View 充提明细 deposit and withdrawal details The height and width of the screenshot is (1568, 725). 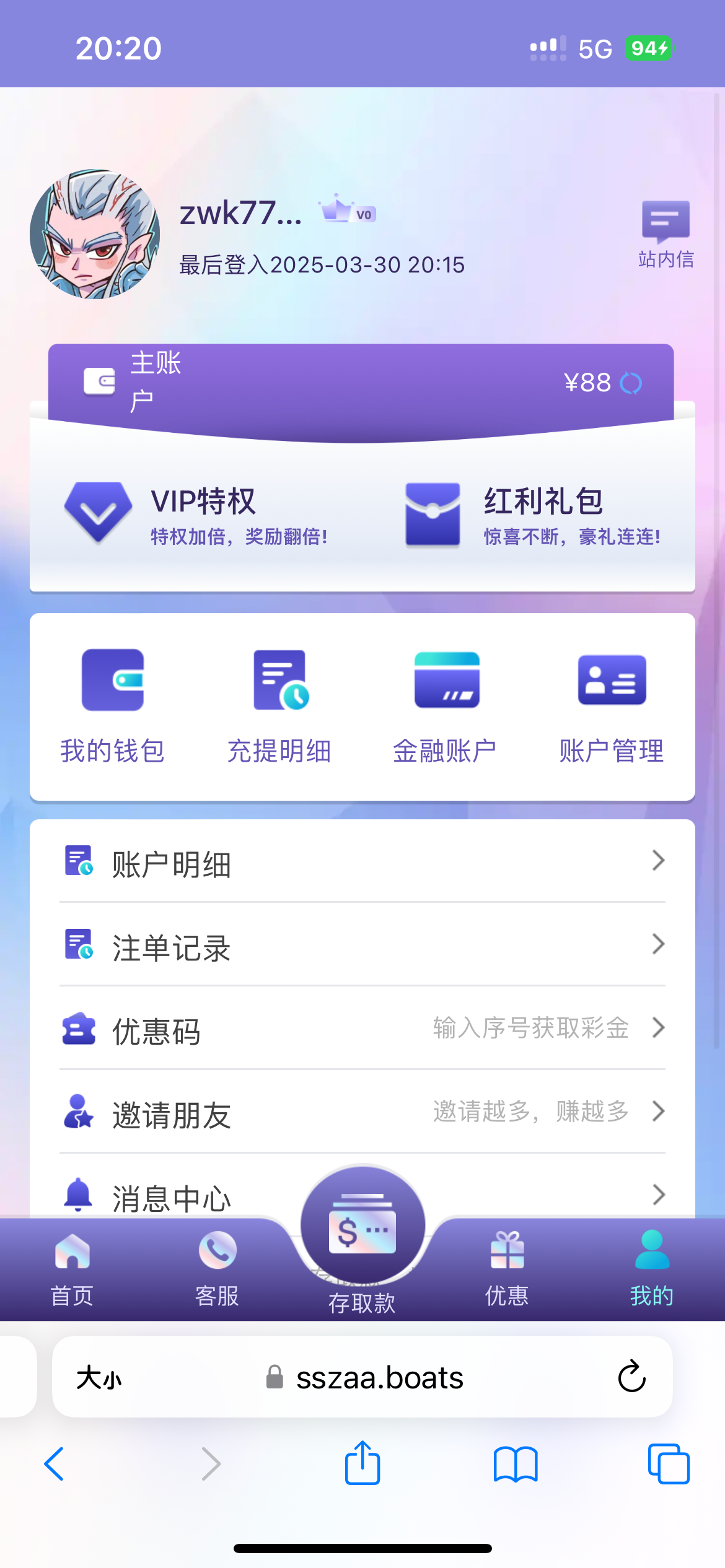279,706
